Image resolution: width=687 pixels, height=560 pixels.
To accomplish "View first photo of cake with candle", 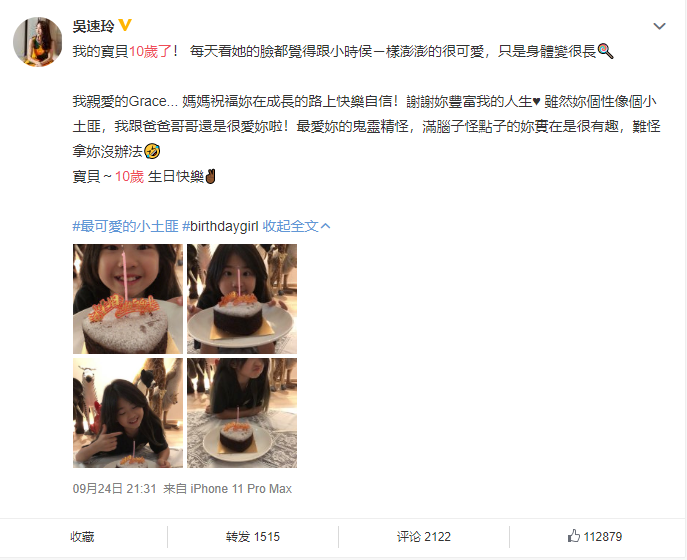I will 128,299.
